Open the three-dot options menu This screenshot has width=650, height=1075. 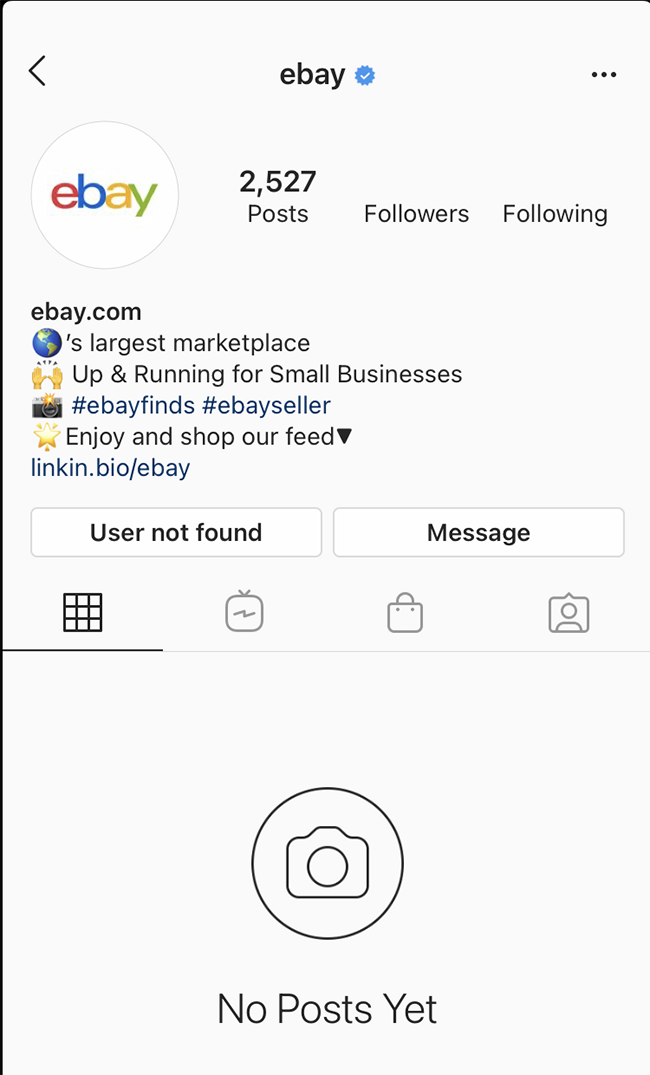pyautogui.click(x=603, y=75)
